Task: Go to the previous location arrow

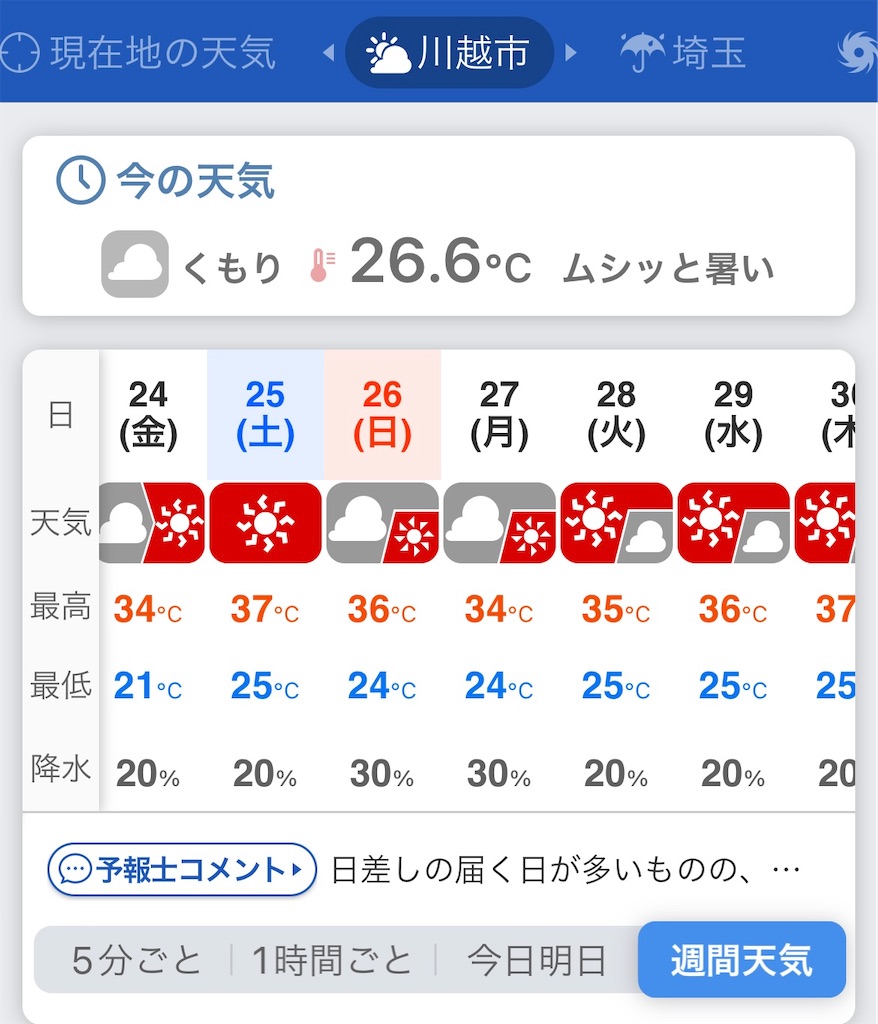Action: 329,52
